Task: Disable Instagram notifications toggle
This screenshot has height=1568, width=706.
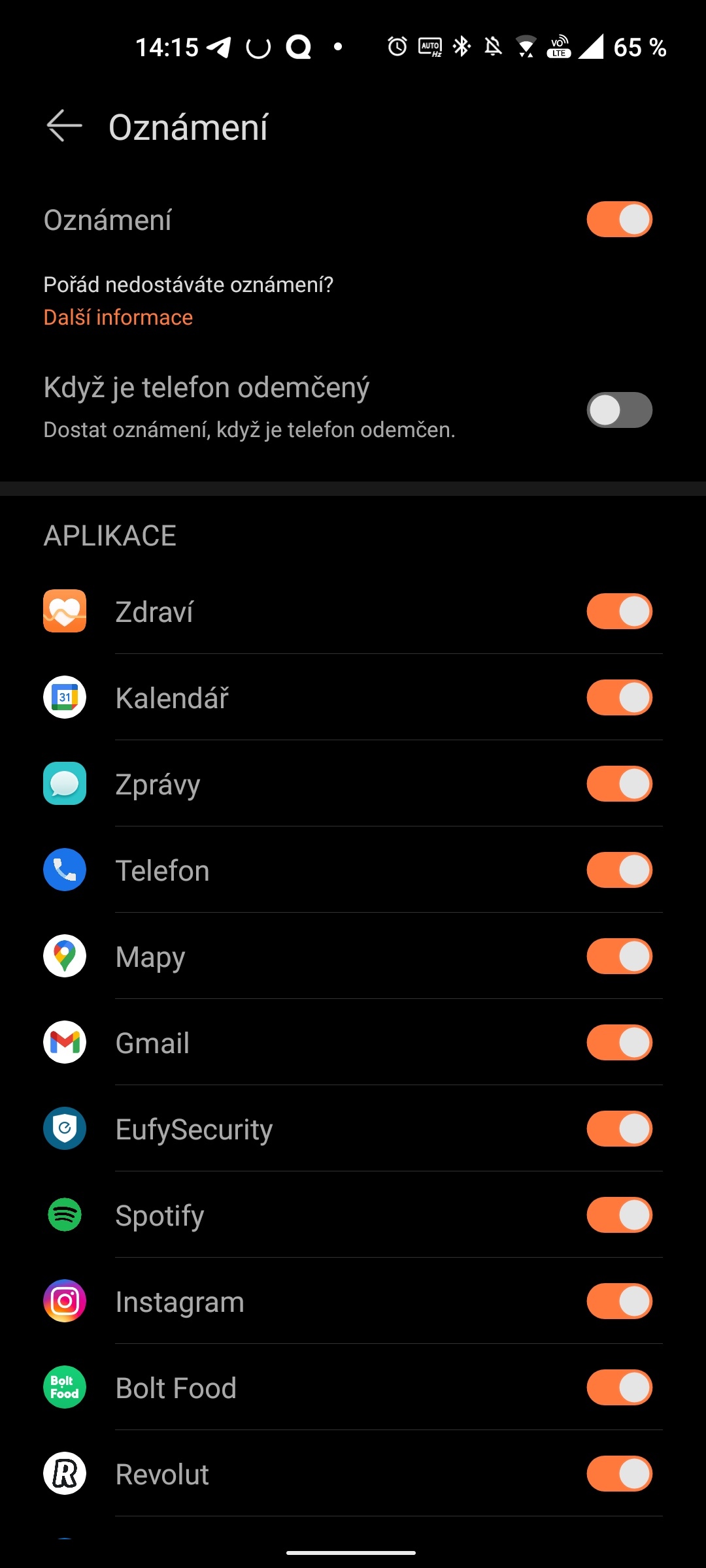Action: tap(618, 1301)
